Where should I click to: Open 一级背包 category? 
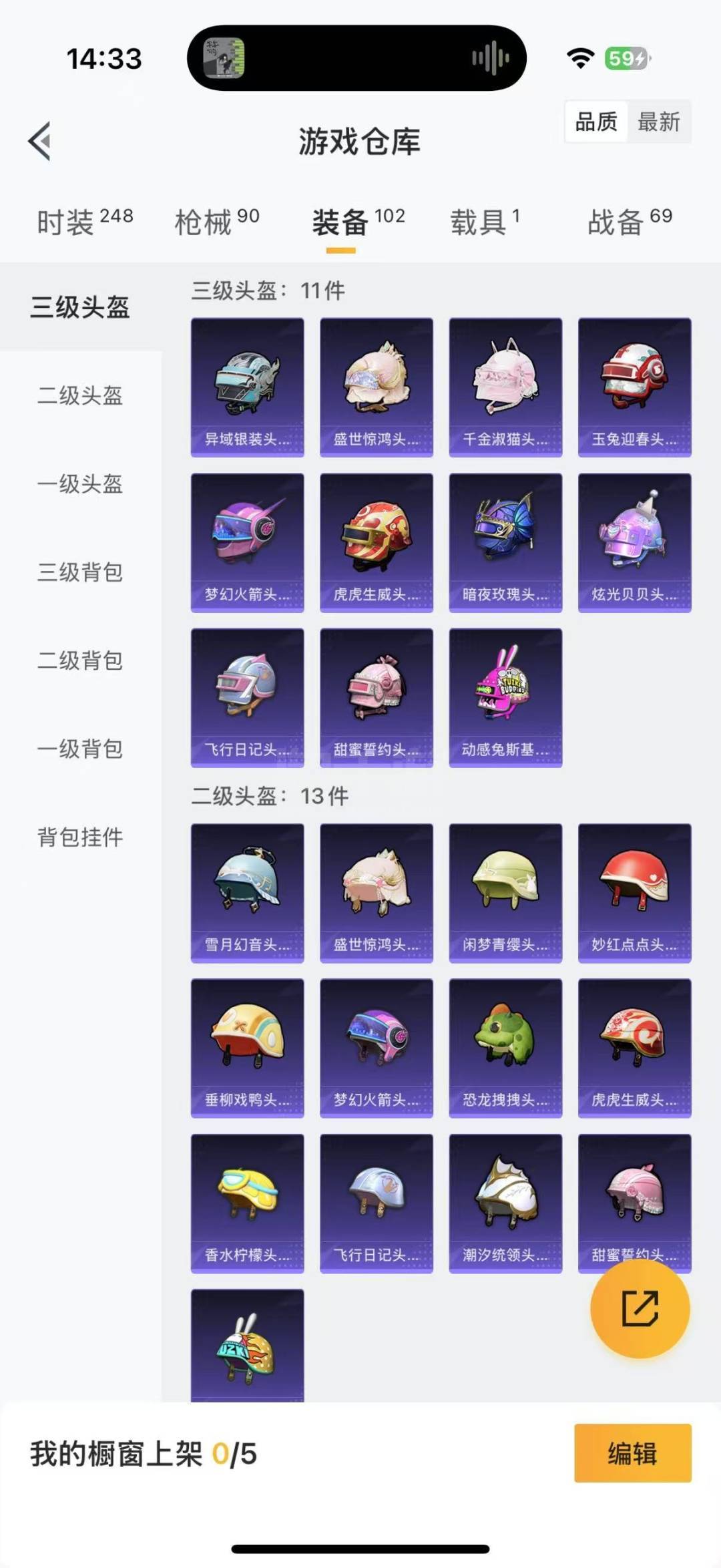(80, 749)
